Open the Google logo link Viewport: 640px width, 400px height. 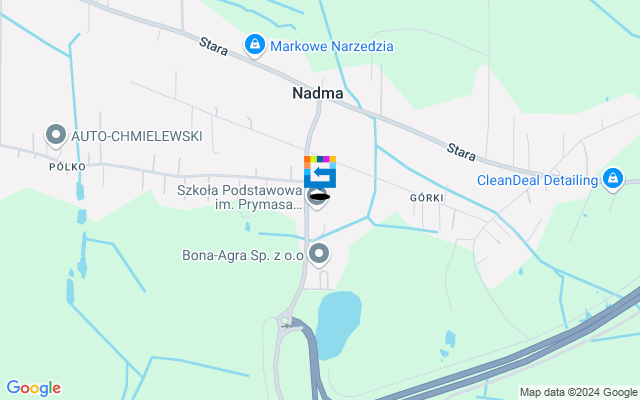pyautogui.click(x=33, y=388)
